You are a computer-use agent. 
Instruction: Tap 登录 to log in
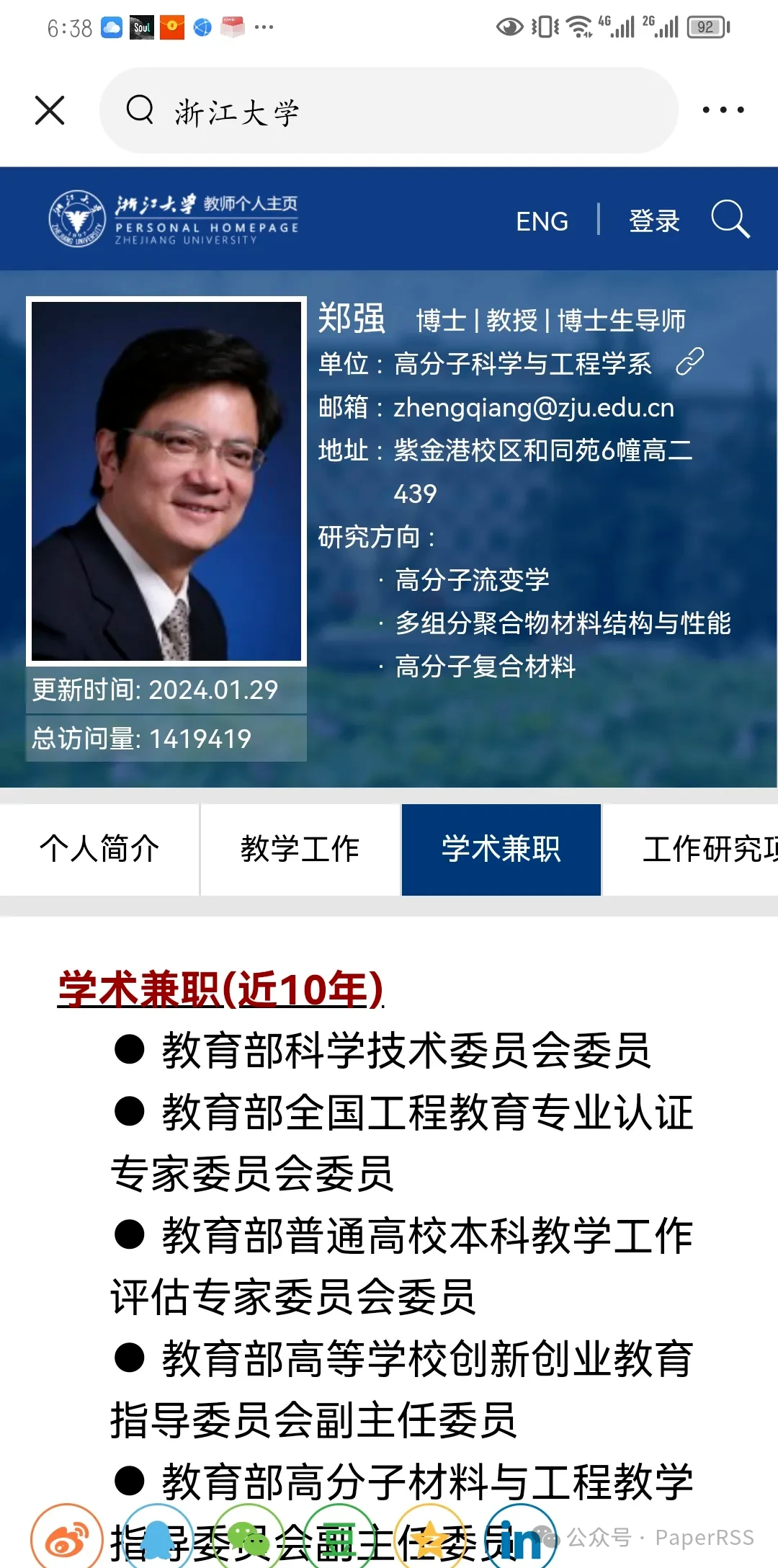654,221
